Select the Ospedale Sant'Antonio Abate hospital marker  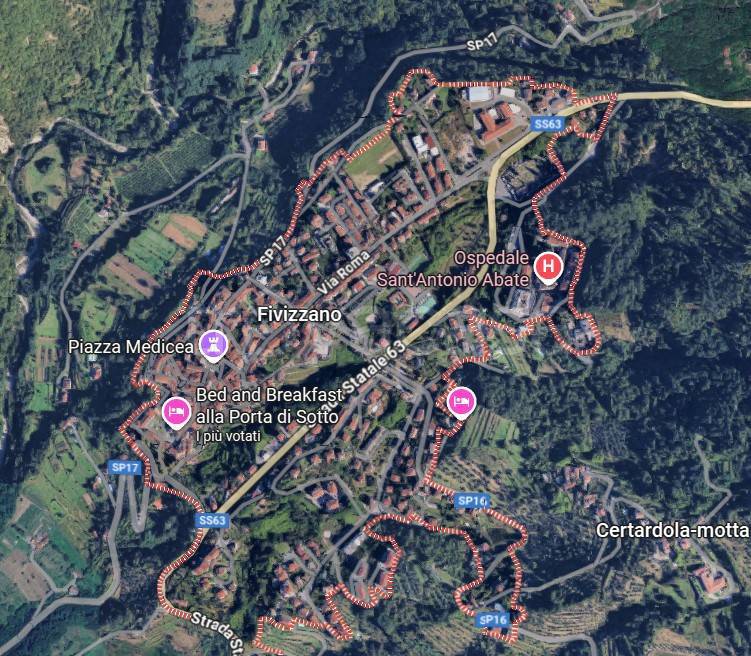548,267
